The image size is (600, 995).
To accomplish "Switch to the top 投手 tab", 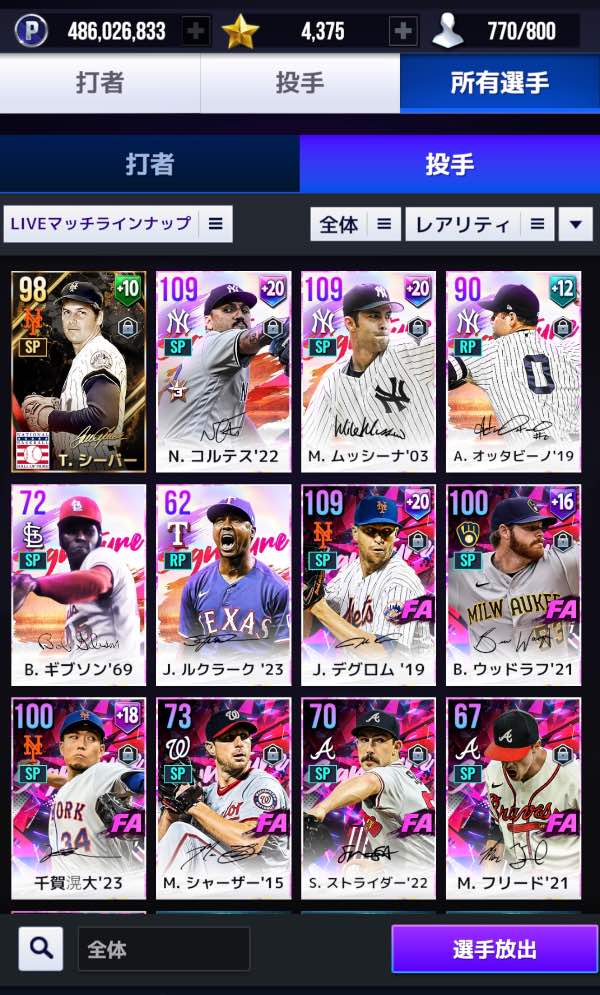I will tap(300, 83).
